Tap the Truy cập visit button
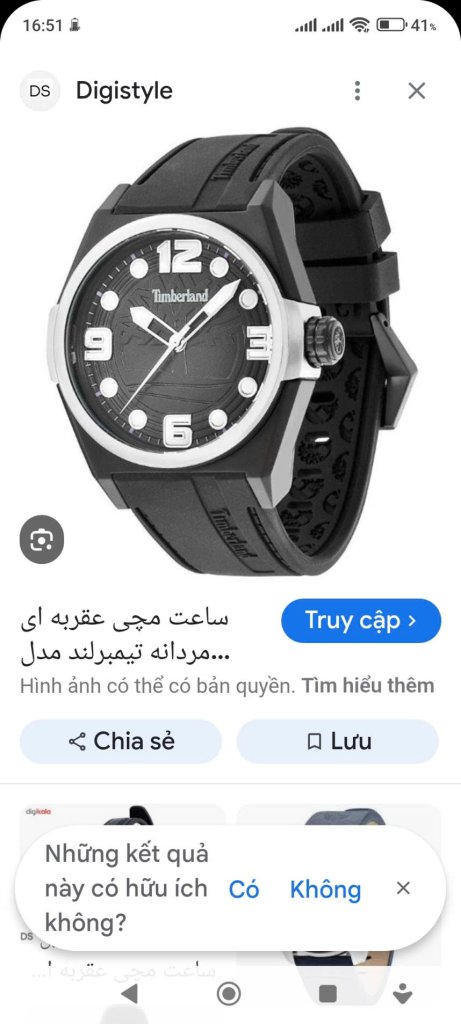461x1024 pixels. [361, 620]
